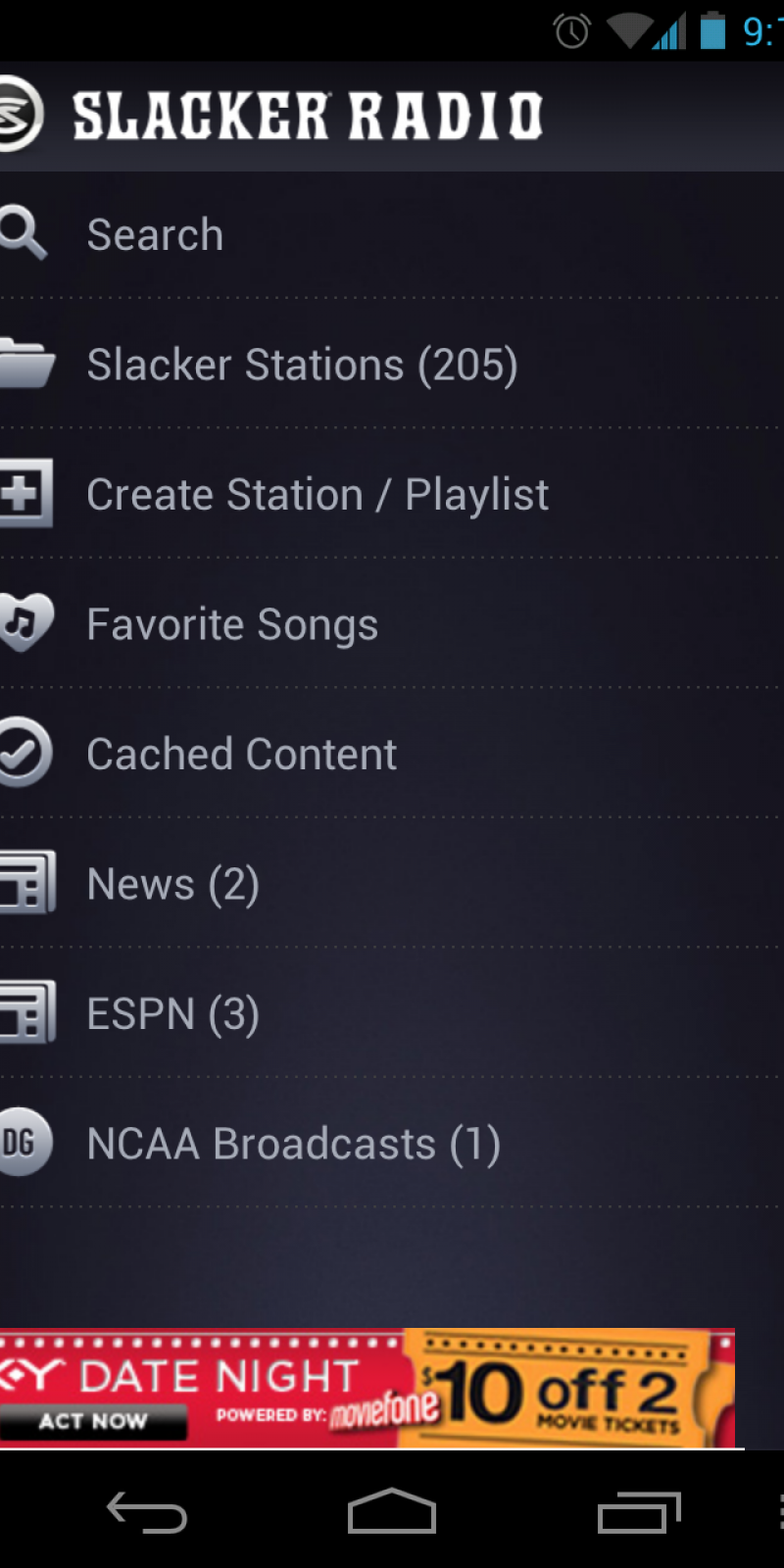Image resolution: width=784 pixels, height=1568 pixels.
Task: Go back with the system back button
Action: pyautogui.click(x=147, y=1512)
